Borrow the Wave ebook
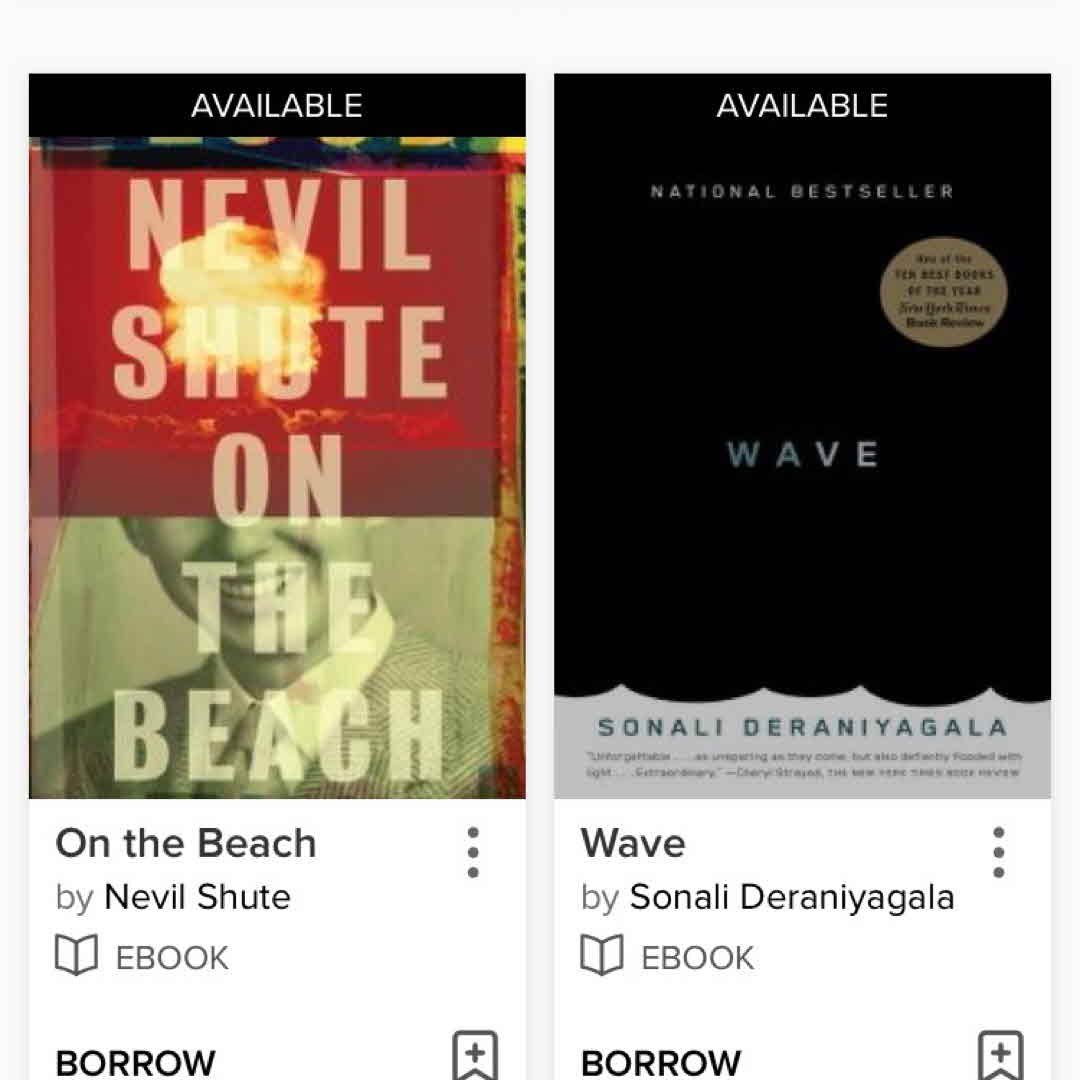Viewport: 1080px width, 1080px height. [660, 1060]
